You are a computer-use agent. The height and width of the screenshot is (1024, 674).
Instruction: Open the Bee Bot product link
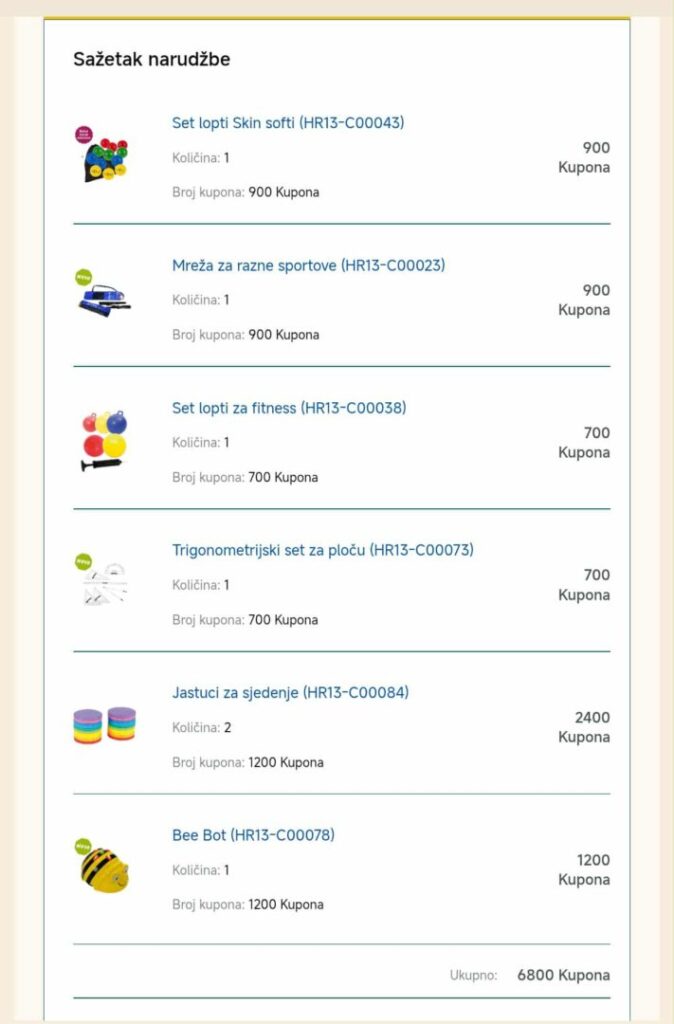(x=253, y=835)
